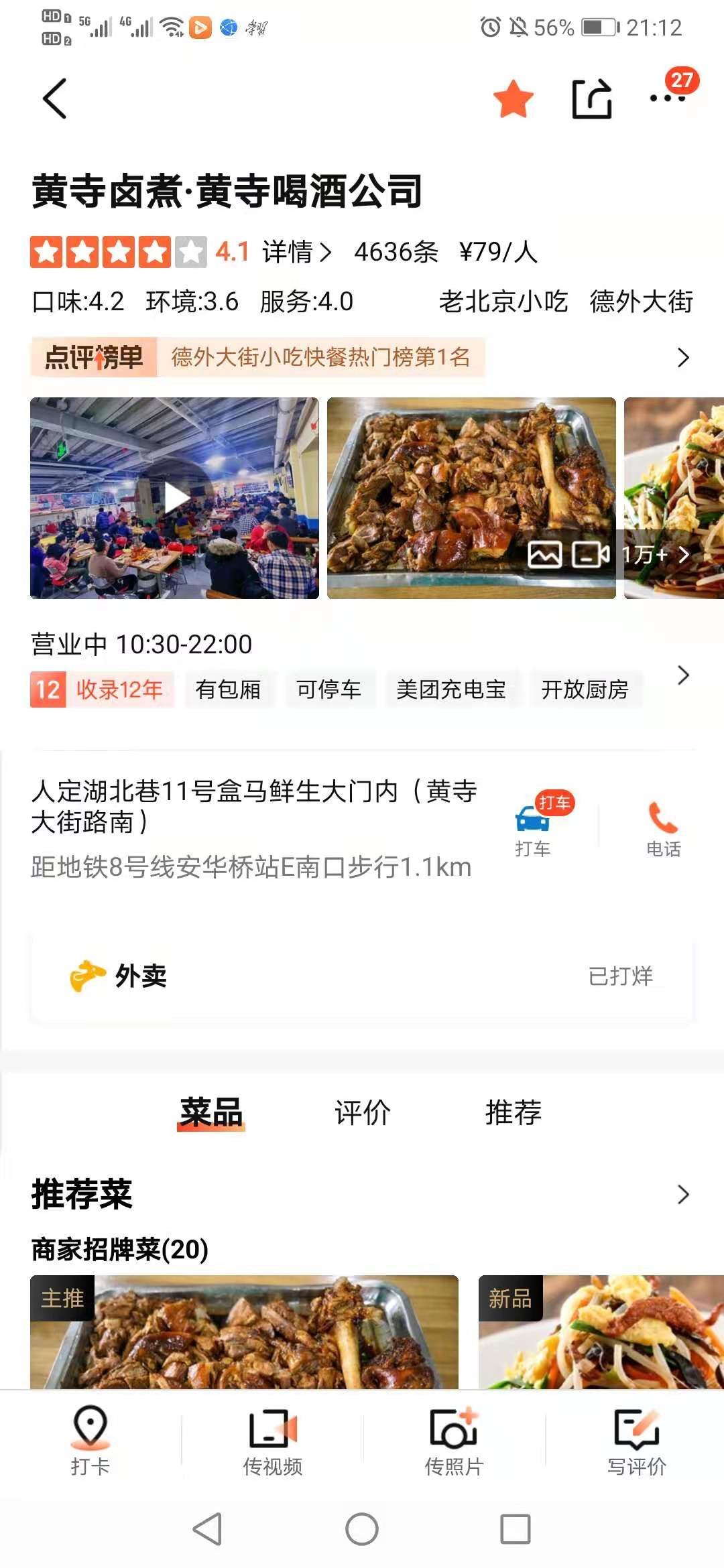
Task: Favorite the restaurant with the star
Action: 512,99
